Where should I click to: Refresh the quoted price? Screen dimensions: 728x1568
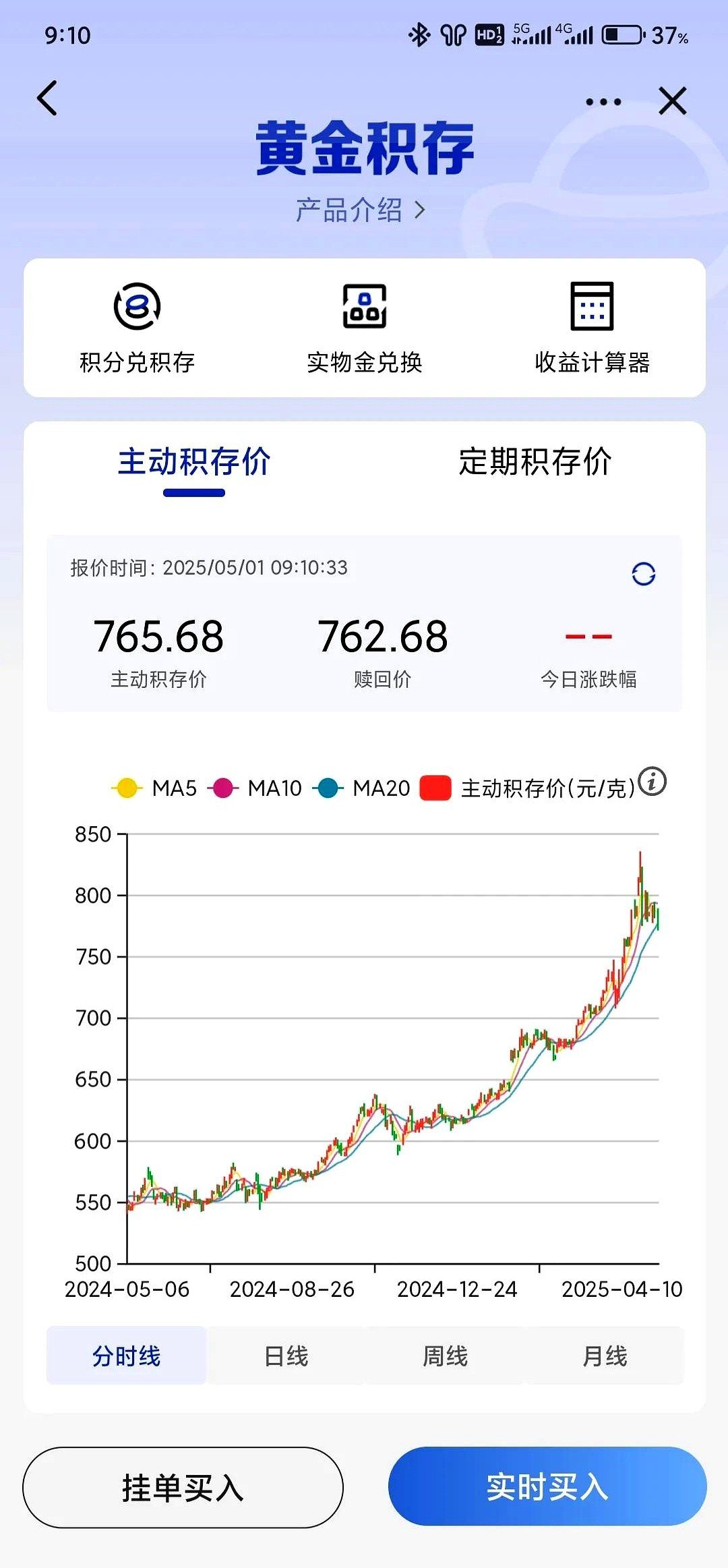pos(643,574)
